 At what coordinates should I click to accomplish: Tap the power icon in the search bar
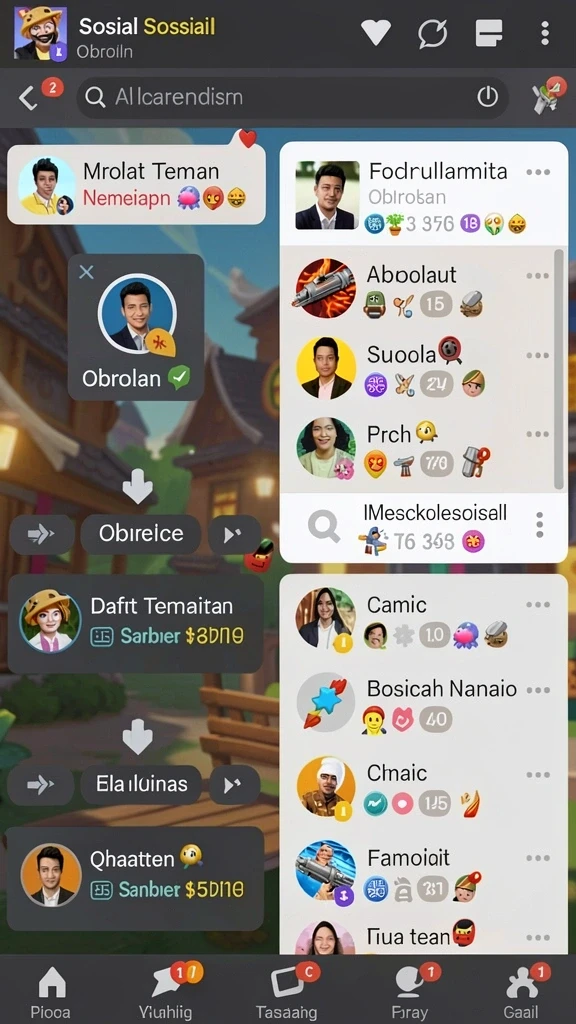(x=487, y=97)
